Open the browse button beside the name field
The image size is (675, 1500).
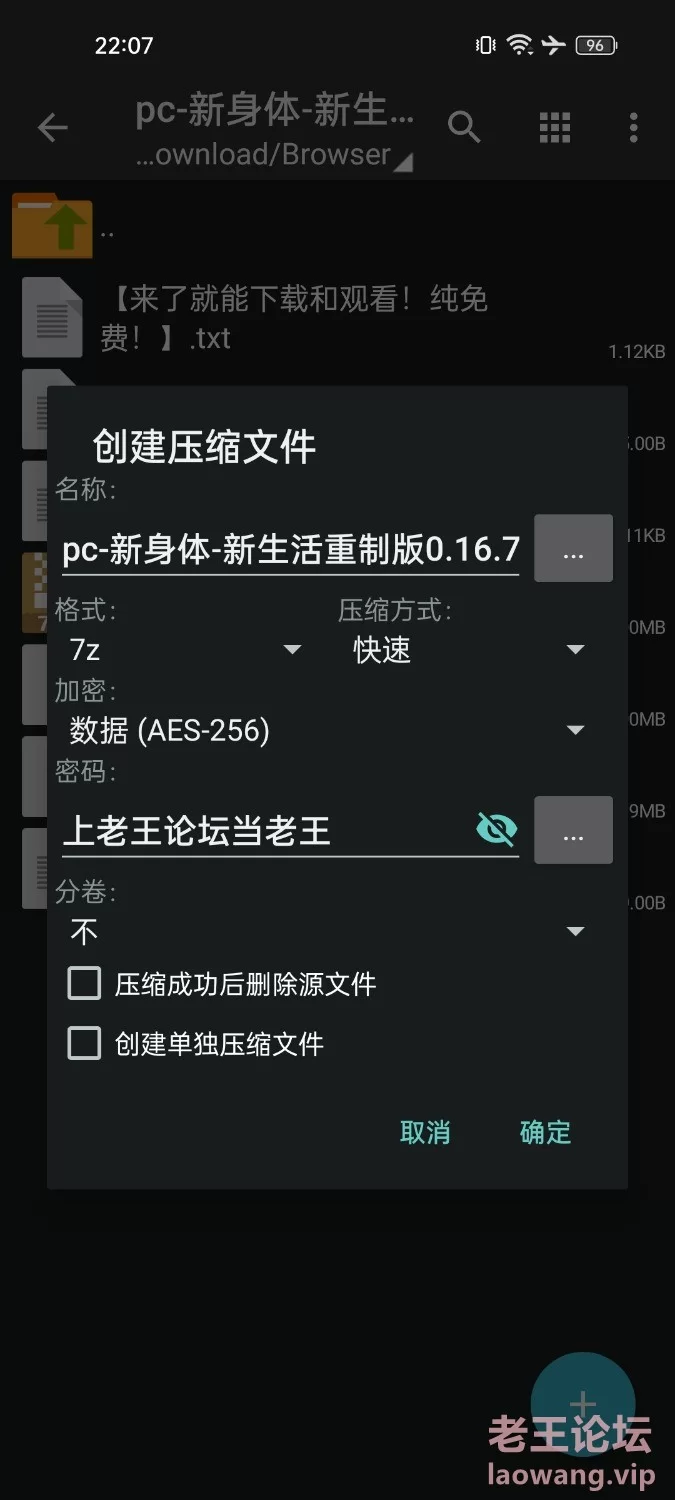573,548
